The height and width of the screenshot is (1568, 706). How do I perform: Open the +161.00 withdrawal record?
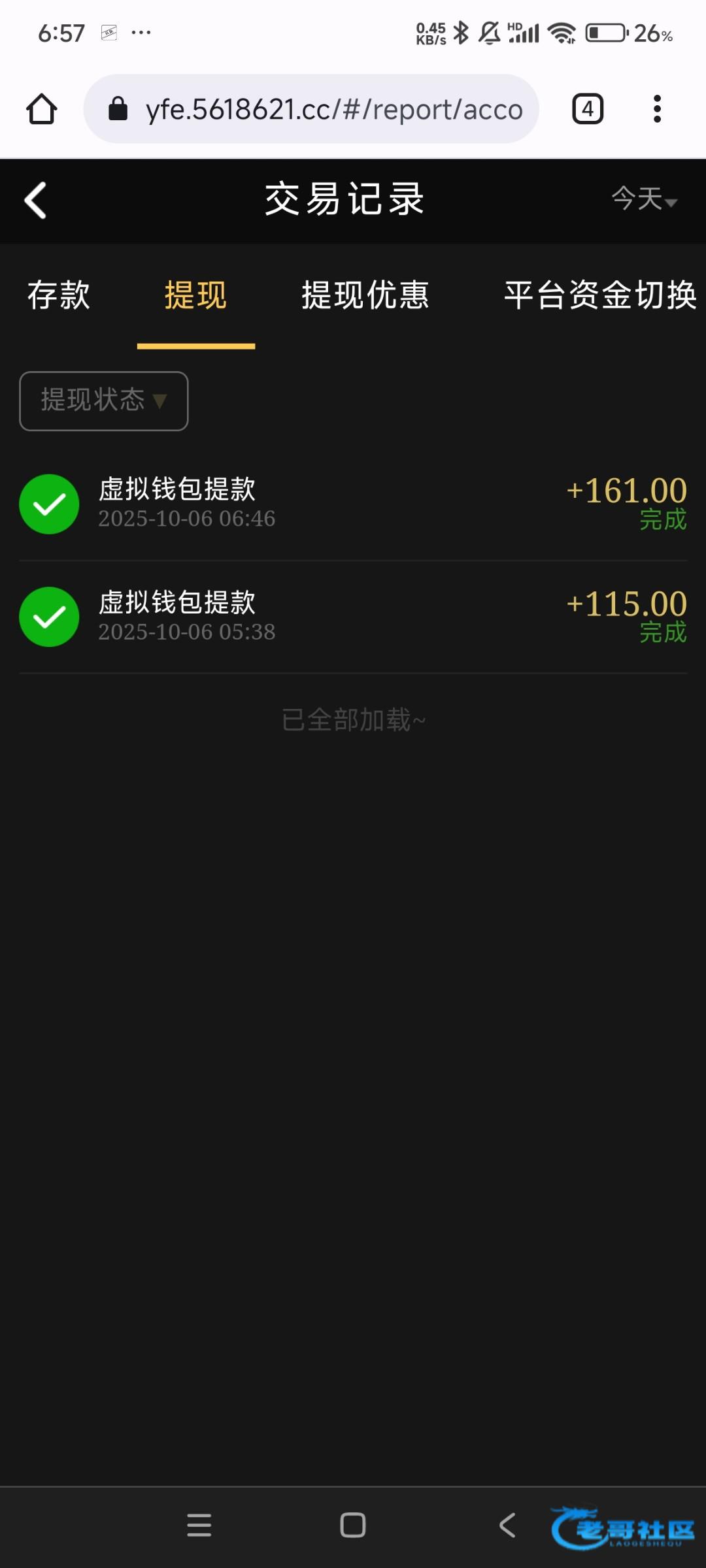(x=353, y=504)
